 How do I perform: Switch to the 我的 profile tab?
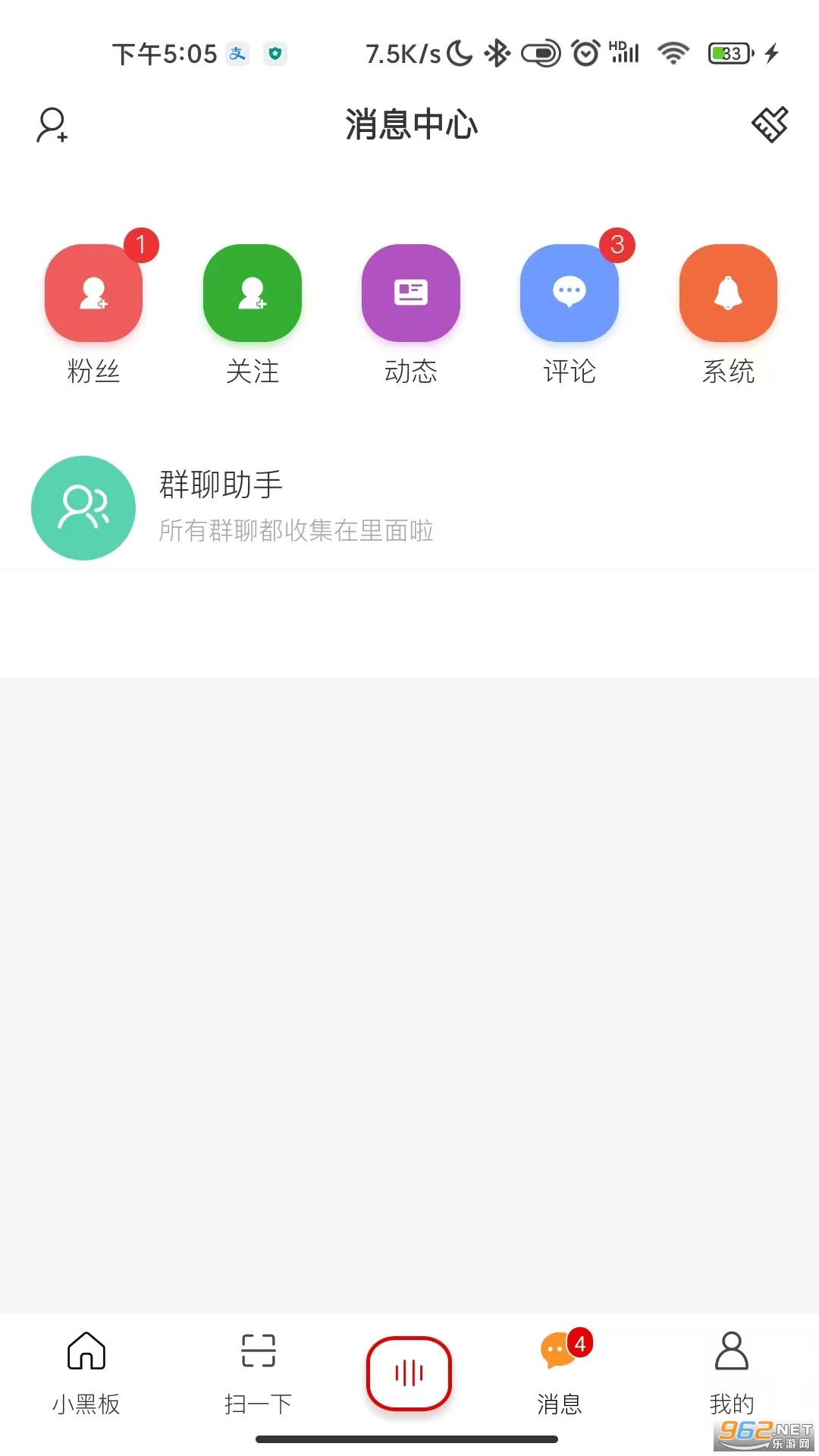pos(730,1373)
